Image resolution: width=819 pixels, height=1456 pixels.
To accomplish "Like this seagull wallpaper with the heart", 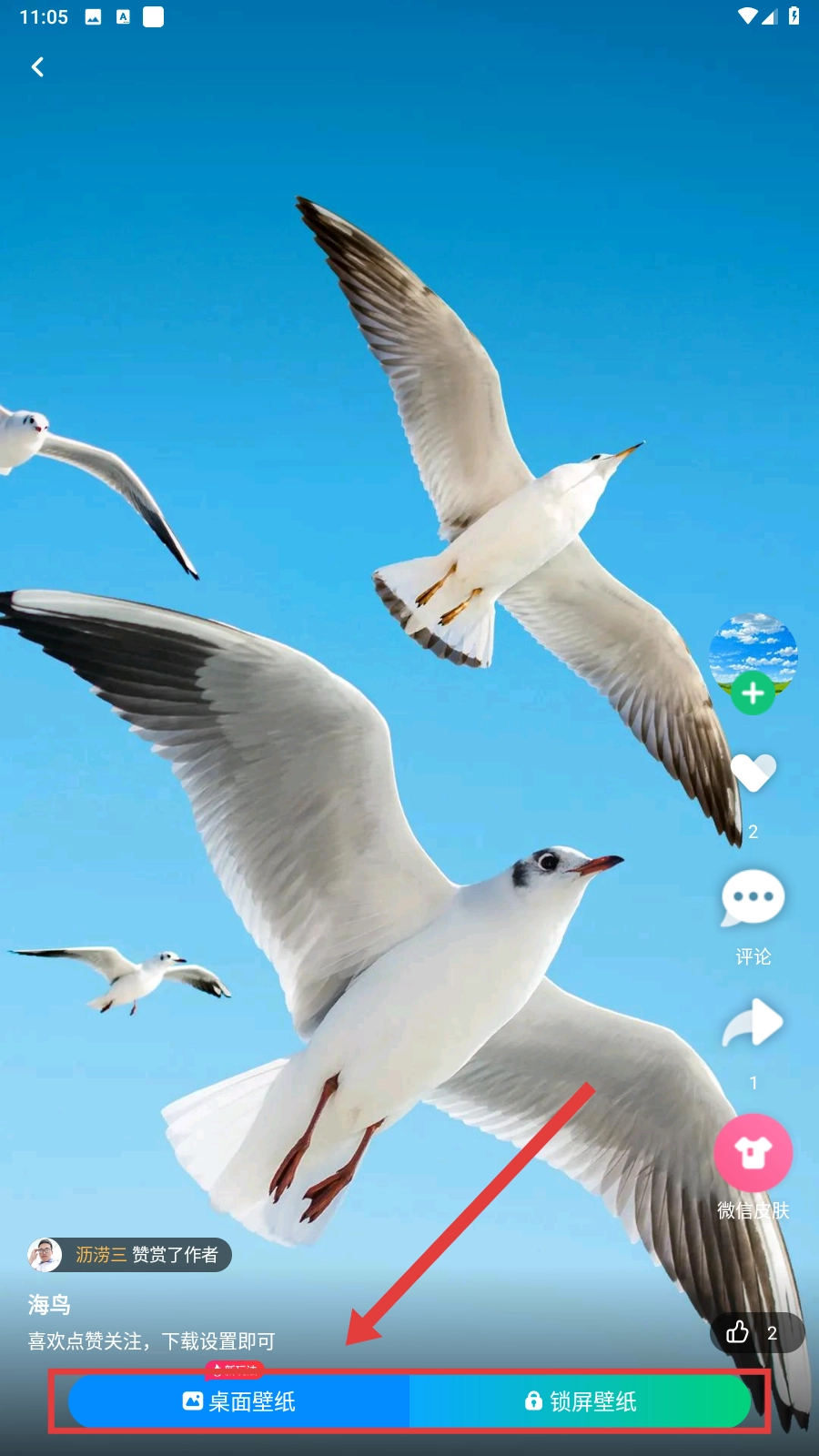I will tap(753, 773).
